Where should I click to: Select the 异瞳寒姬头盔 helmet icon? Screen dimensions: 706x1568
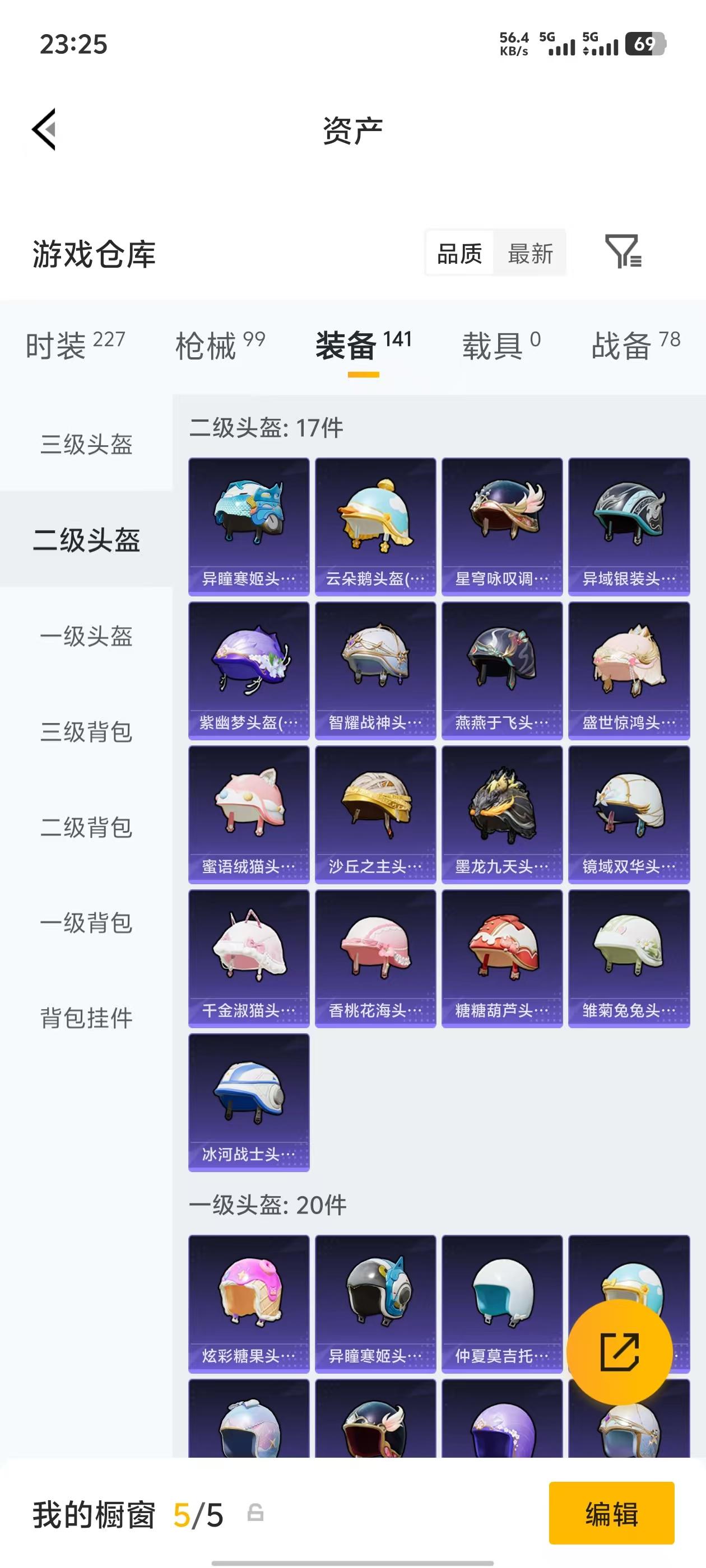pos(249,524)
